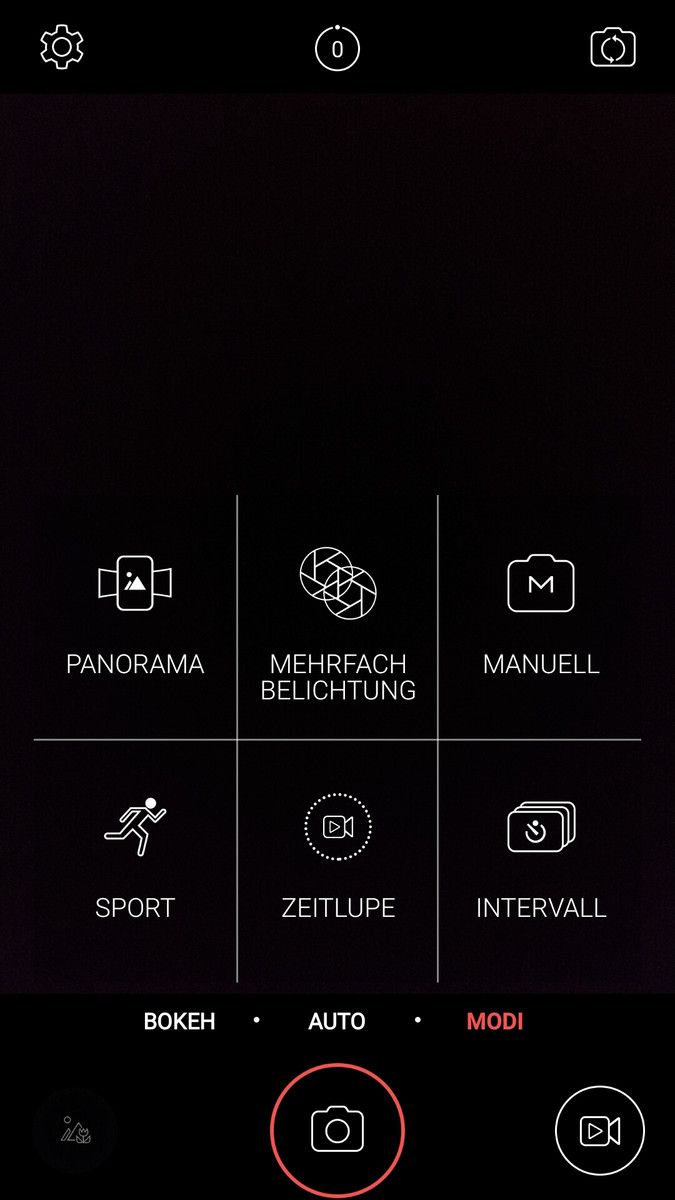Select Sport mode
This screenshot has width=675, height=1200.
pos(135,861)
